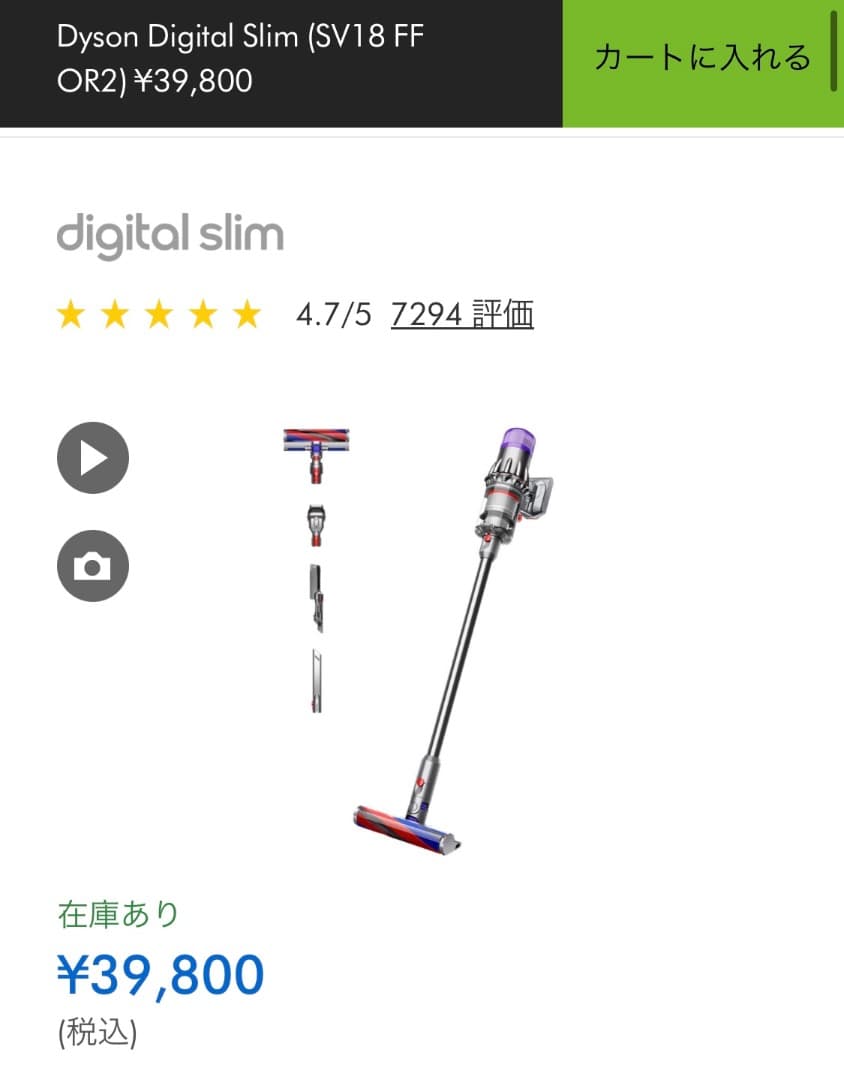Open the photo gallery via camera icon
844x1080 pixels.
click(x=92, y=565)
